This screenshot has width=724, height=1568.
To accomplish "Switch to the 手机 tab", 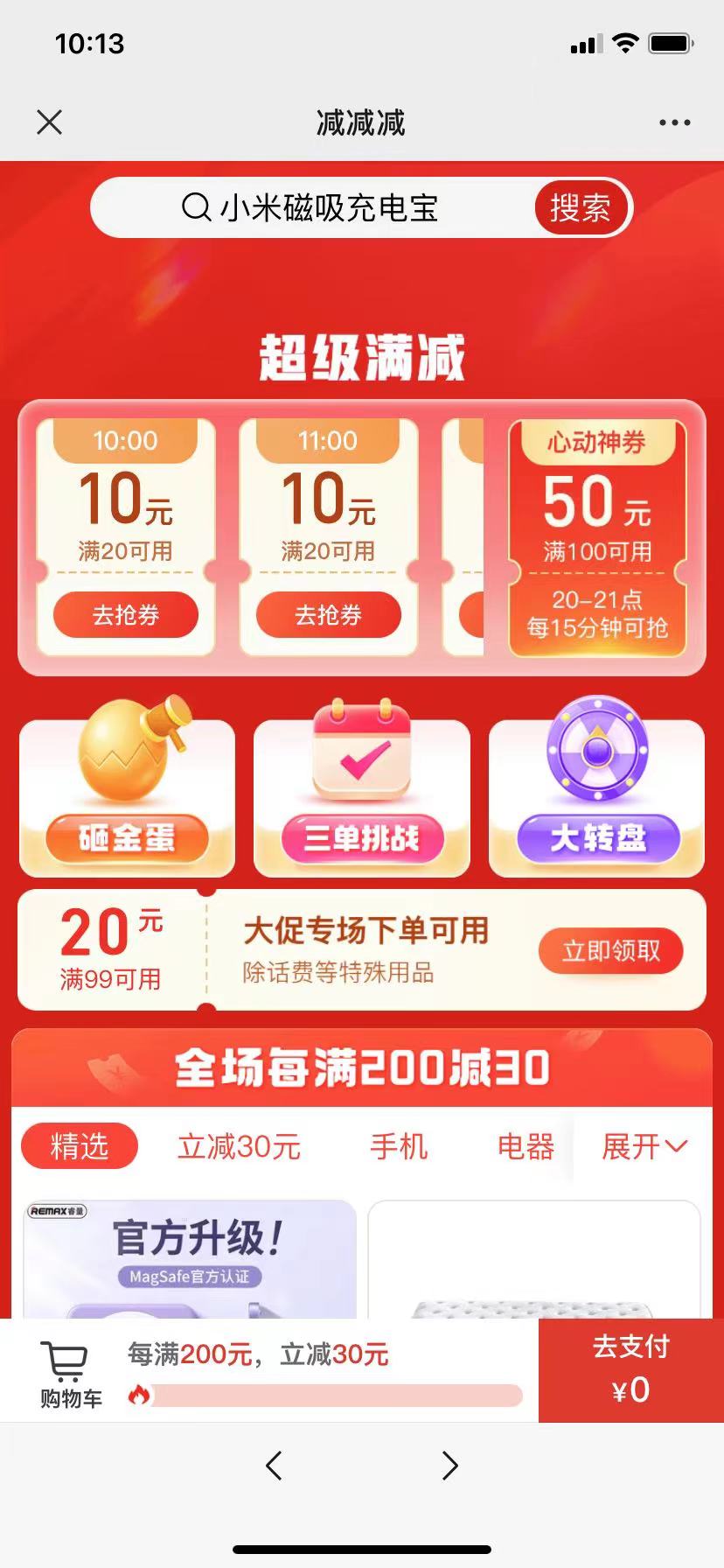I will (x=398, y=1145).
